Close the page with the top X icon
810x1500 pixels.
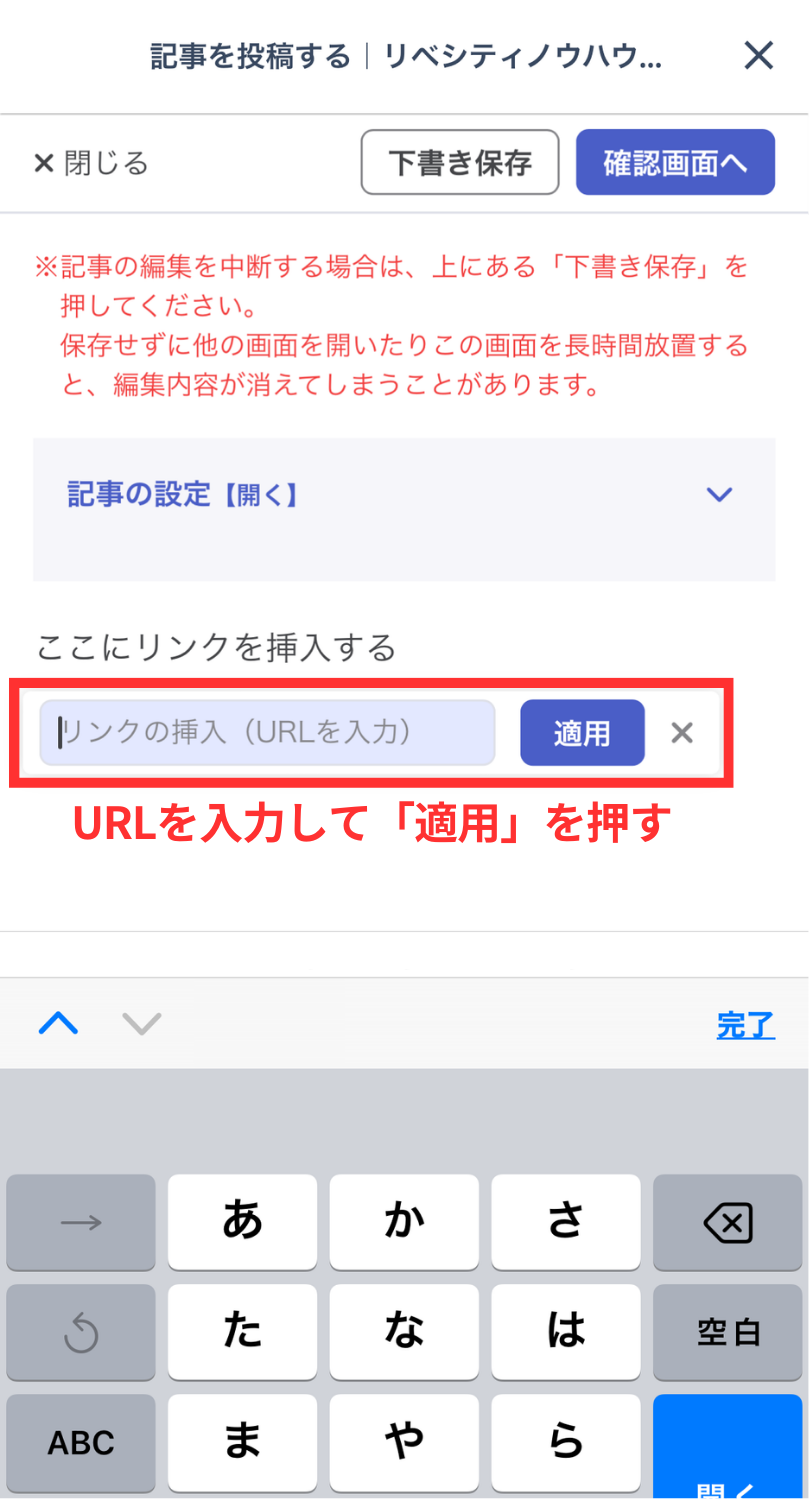tap(759, 55)
